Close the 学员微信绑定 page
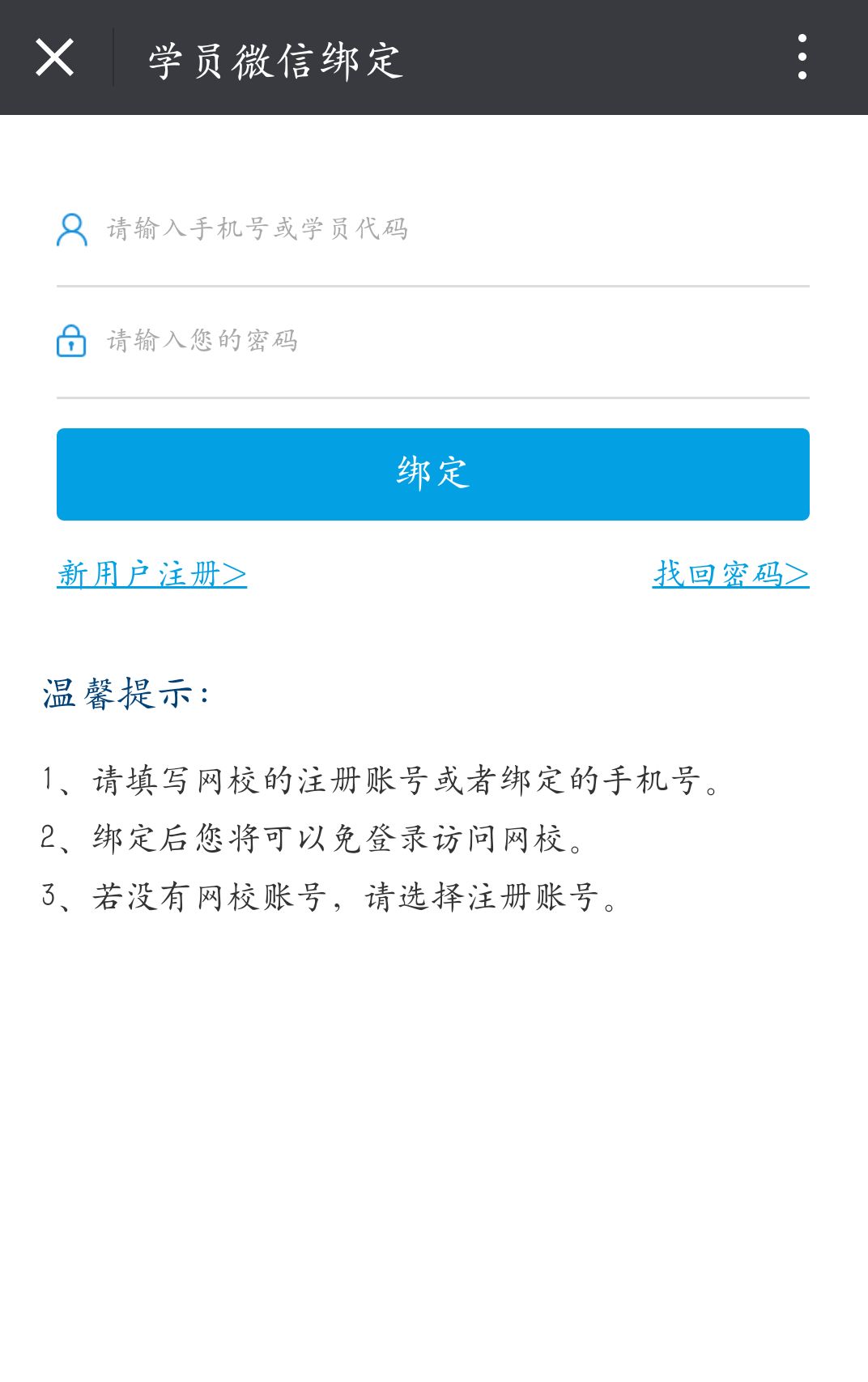 (x=54, y=57)
